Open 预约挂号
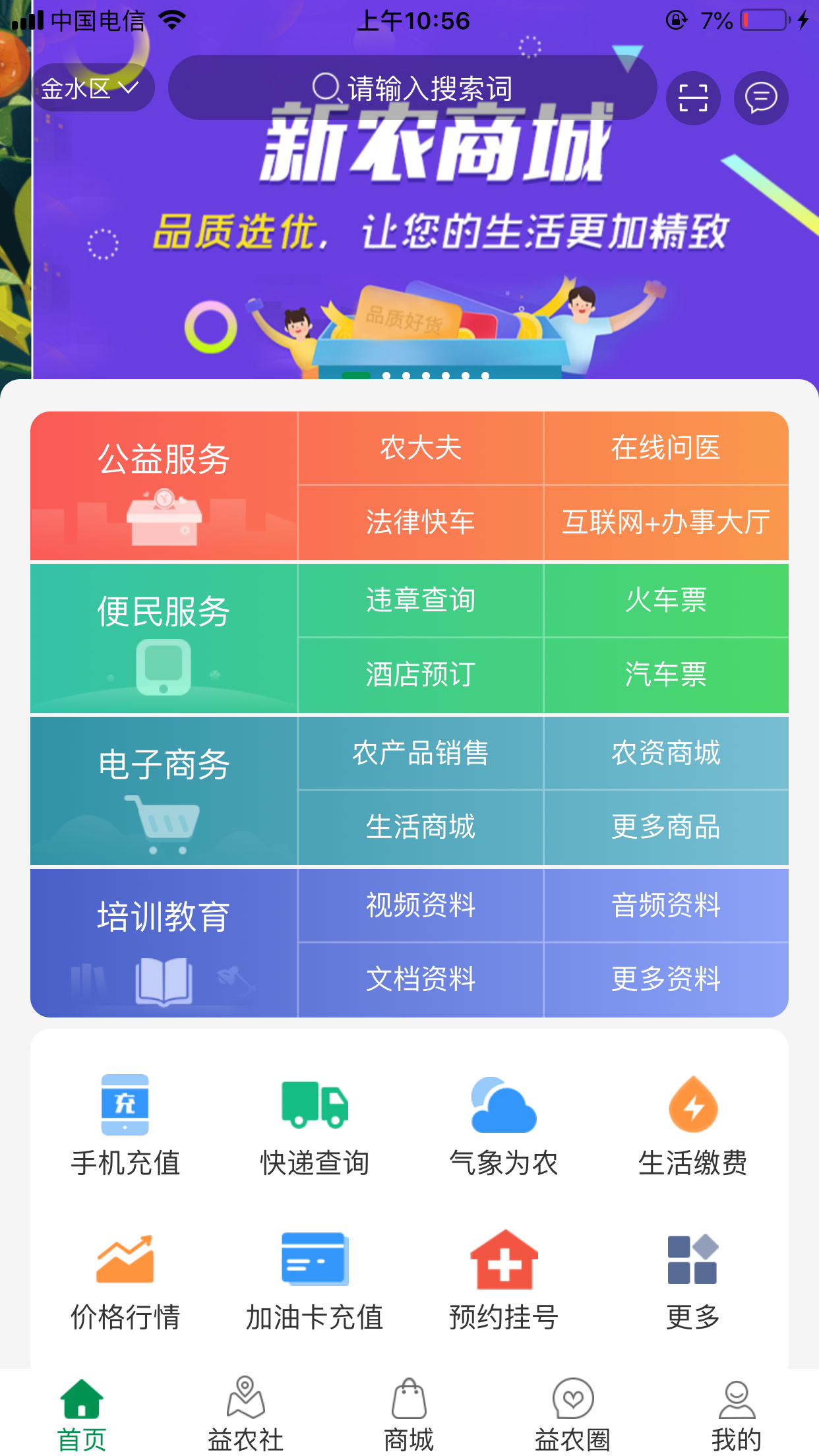Viewport: 819px width, 1456px height. coord(504,1279)
